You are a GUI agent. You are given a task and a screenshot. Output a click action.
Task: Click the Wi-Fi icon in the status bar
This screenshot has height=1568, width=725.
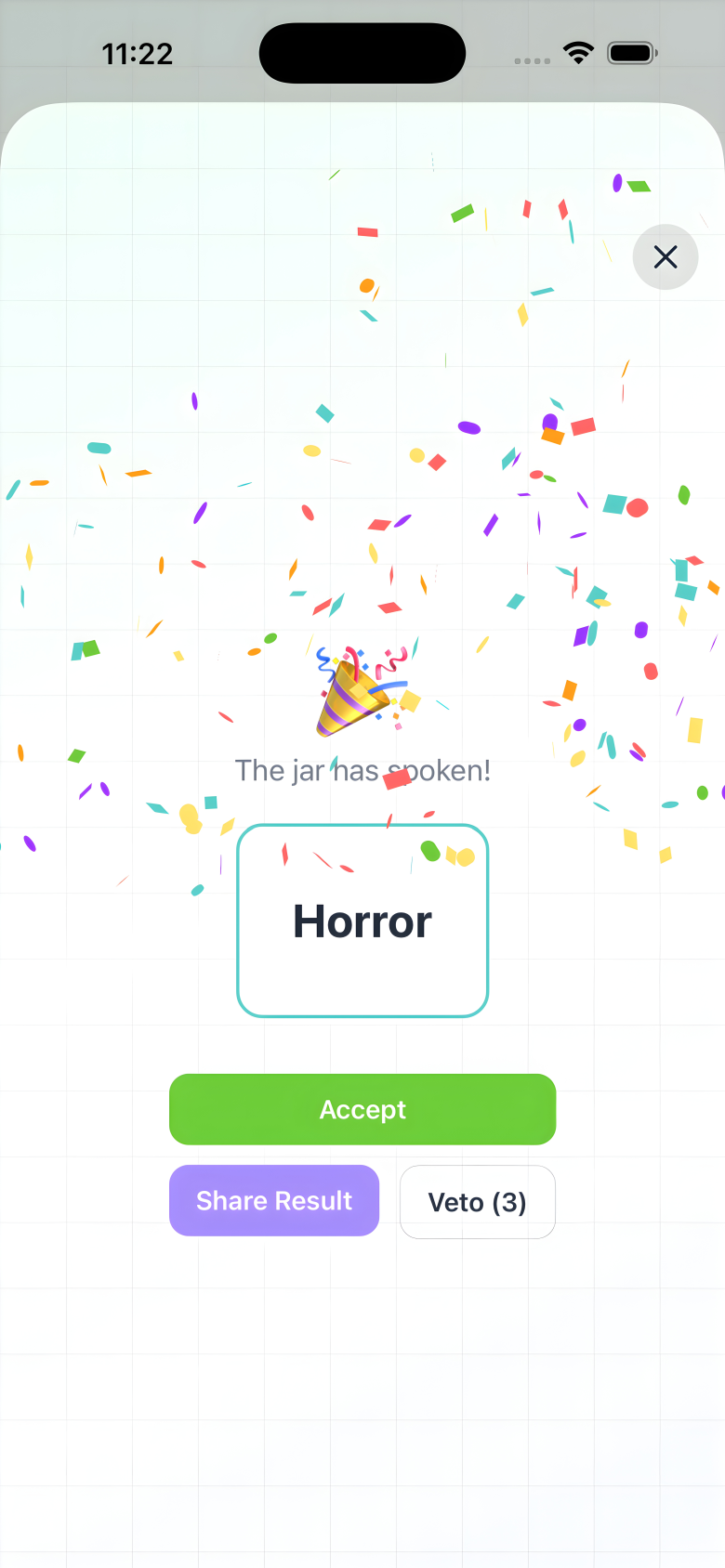[x=578, y=53]
